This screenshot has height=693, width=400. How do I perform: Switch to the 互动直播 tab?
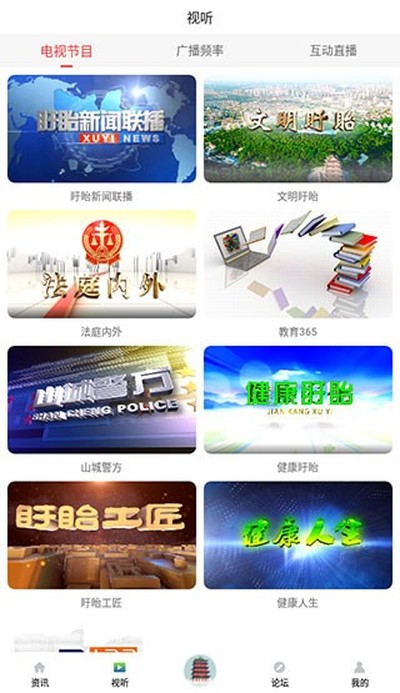[333, 51]
